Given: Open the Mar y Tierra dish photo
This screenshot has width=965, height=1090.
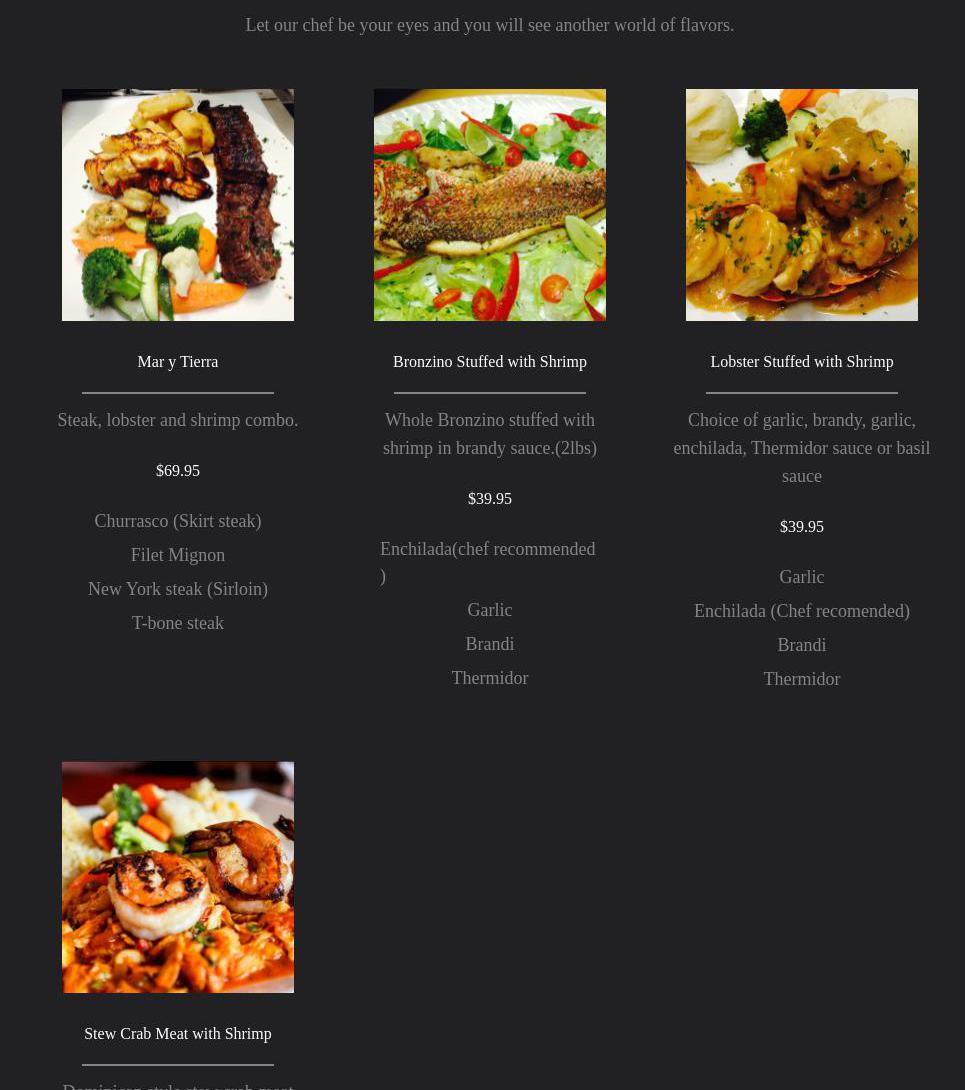Looking at the screenshot, I should point(178,205).
